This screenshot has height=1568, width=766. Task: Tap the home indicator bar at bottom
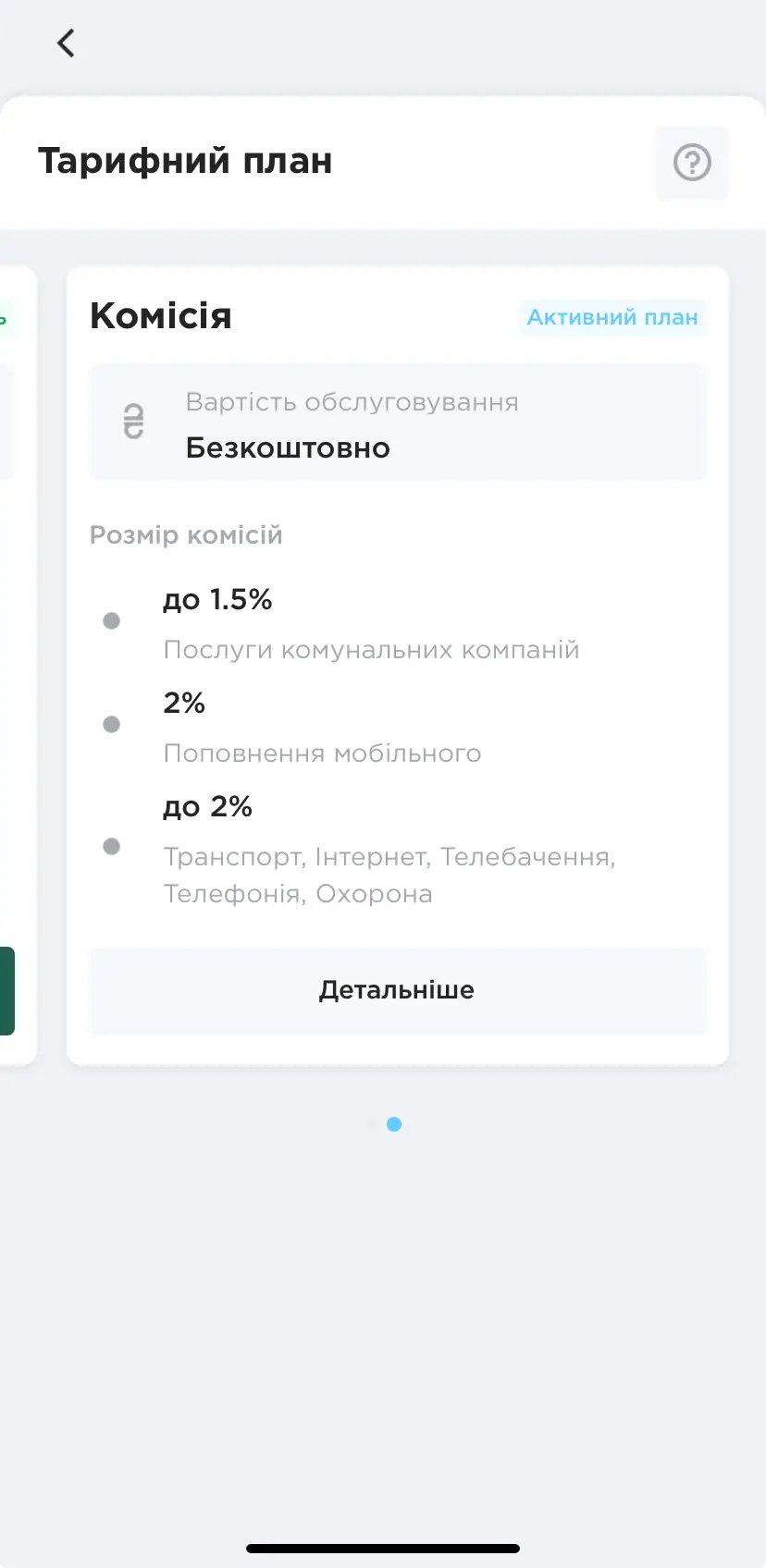tap(382, 1548)
